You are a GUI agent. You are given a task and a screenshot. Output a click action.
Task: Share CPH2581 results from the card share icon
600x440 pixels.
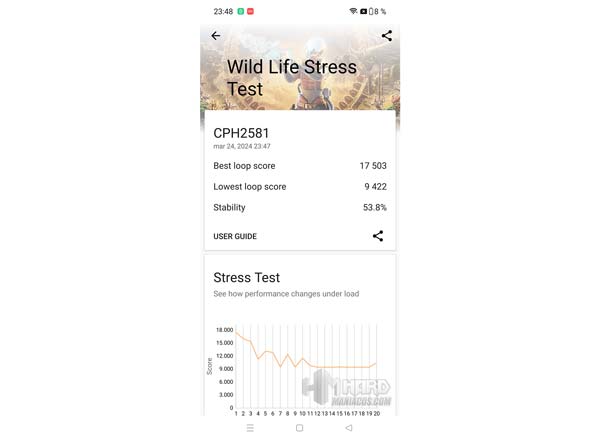click(x=378, y=236)
